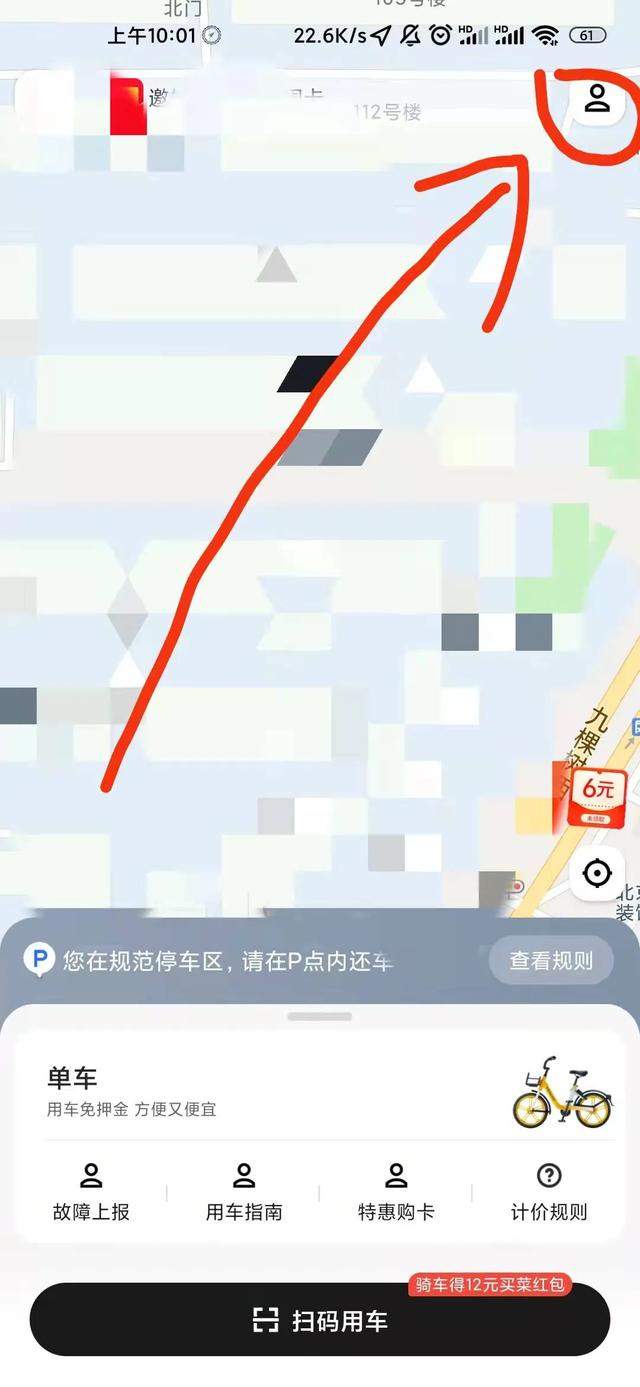Tap the 6元 red coupon badge
The width and height of the screenshot is (640, 1387).
(x=597, y=797)
